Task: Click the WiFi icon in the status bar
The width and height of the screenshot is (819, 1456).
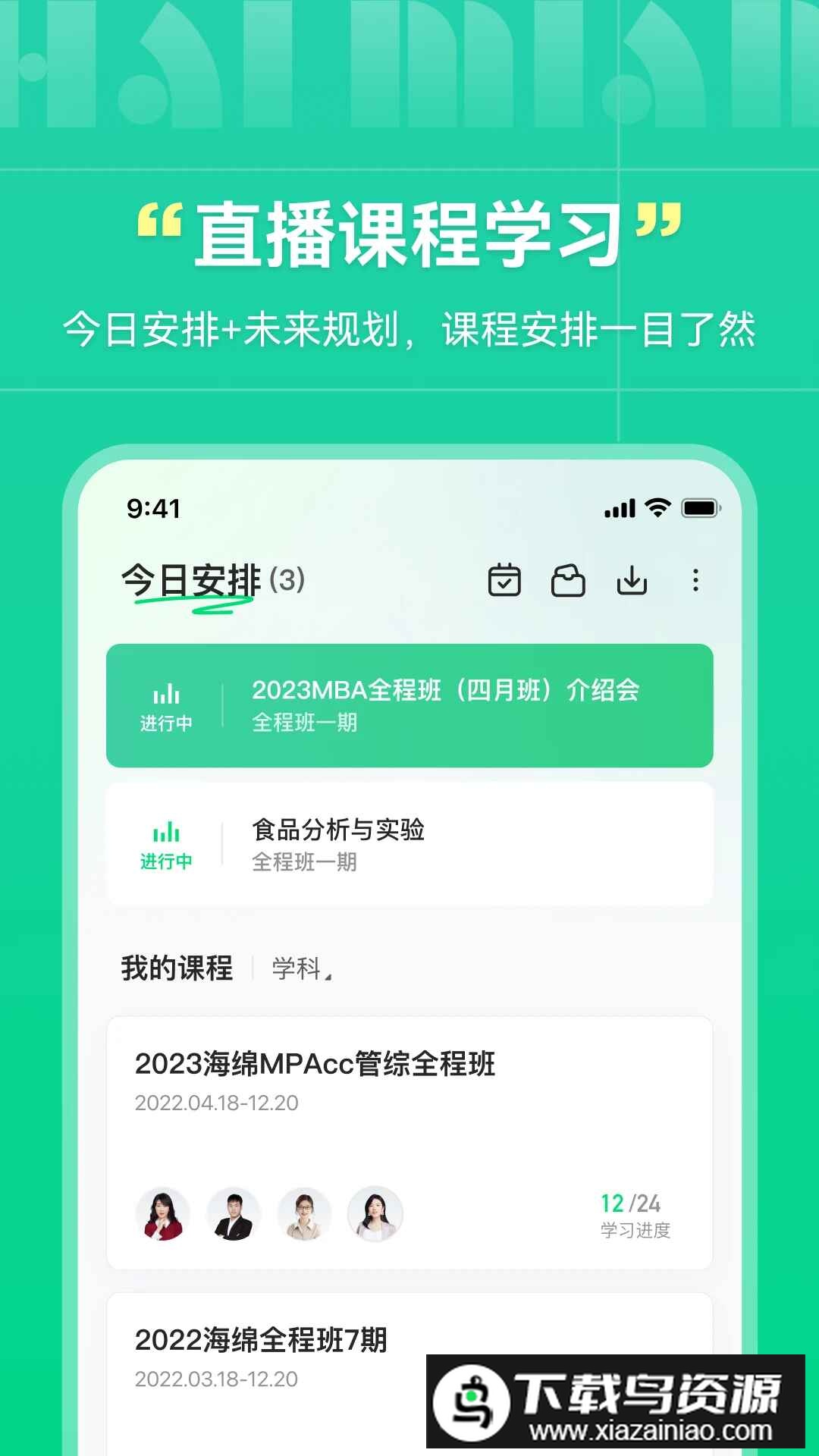Action: (657, 509)
